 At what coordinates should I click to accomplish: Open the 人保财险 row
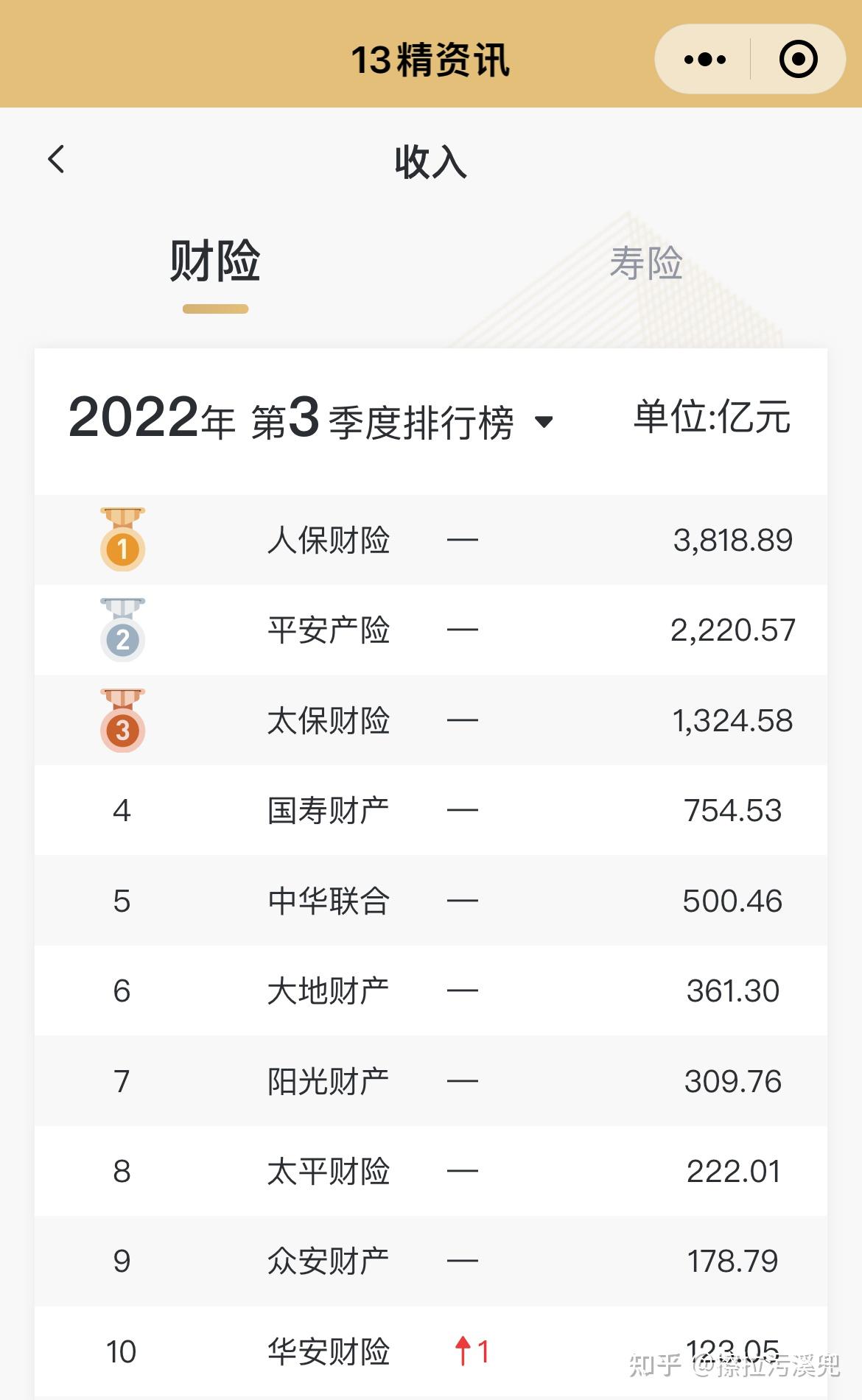(x=431, y=540)
